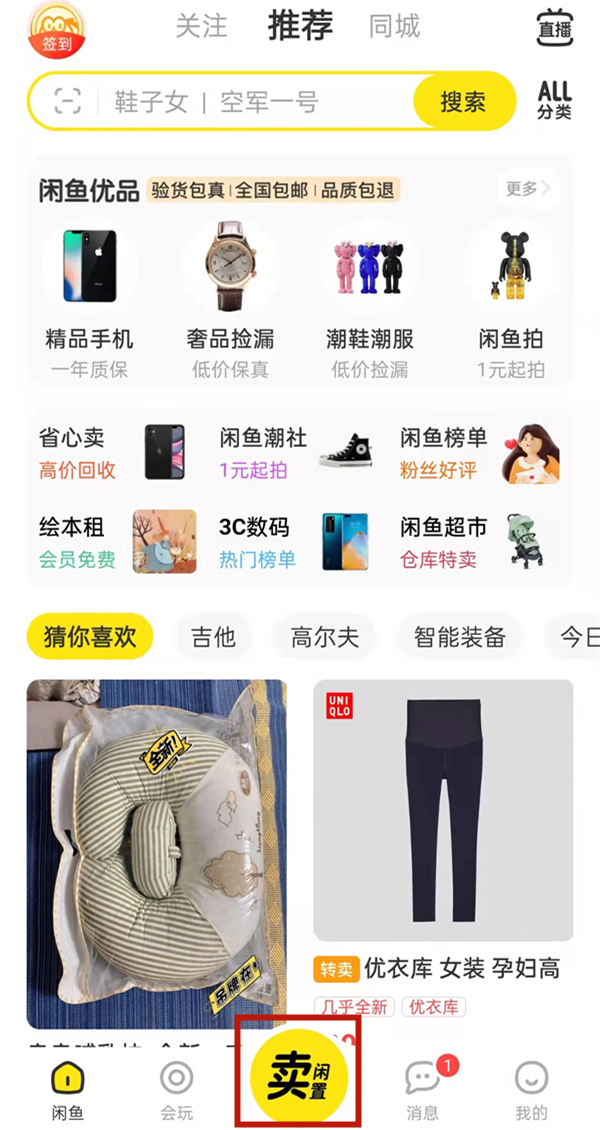Tap the scan icon in search bar
The image size is (600, 1130).
click(x=67, y=101)
